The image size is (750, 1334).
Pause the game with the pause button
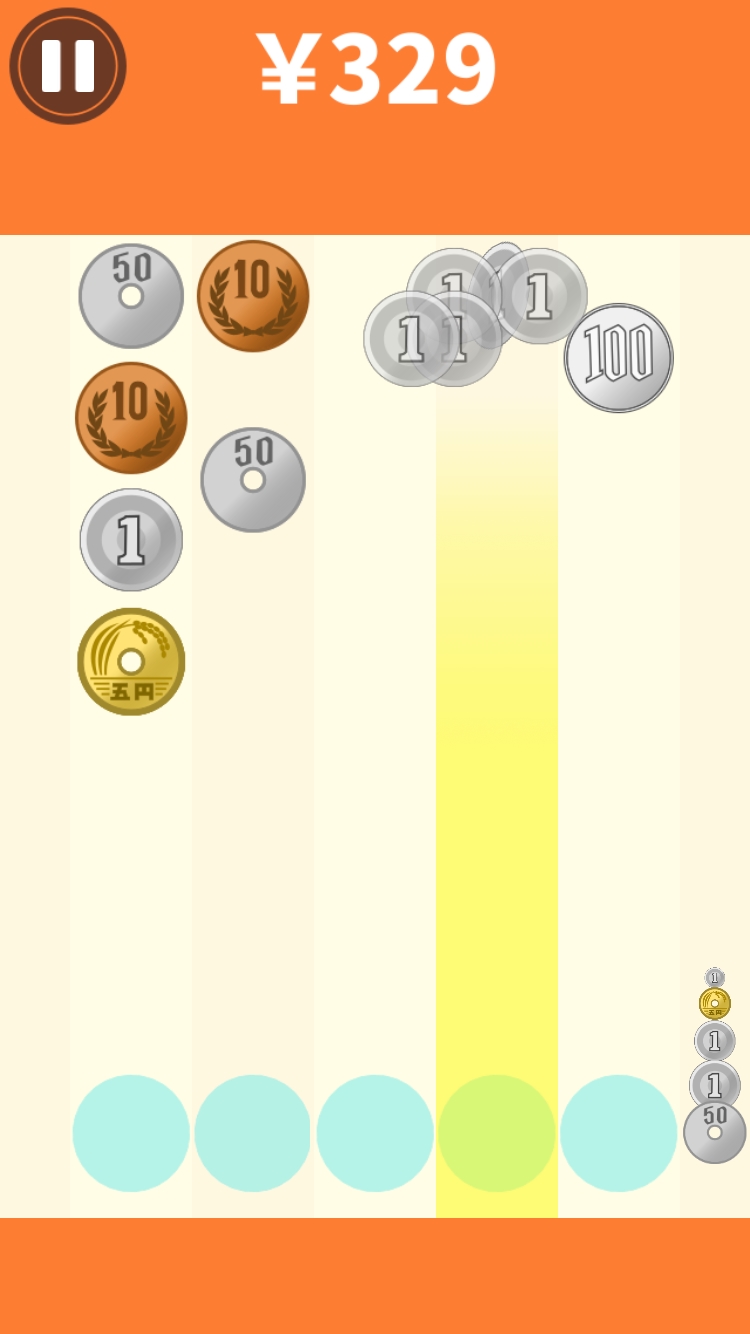[x=68, y=66]
